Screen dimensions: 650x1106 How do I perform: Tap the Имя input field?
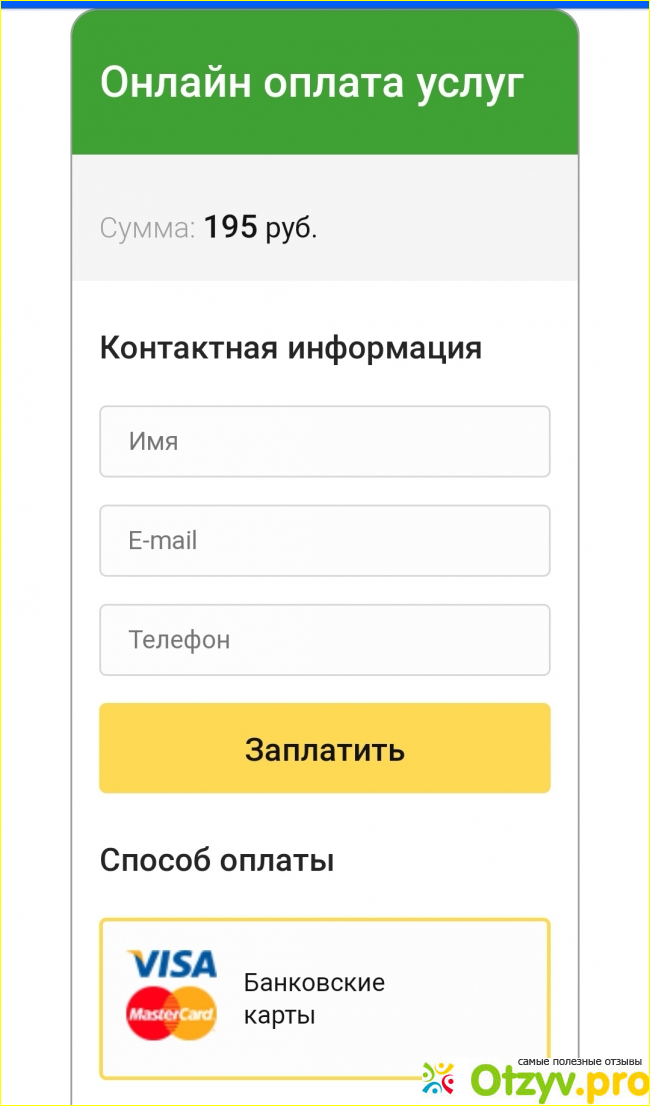(x=324, y=441)
